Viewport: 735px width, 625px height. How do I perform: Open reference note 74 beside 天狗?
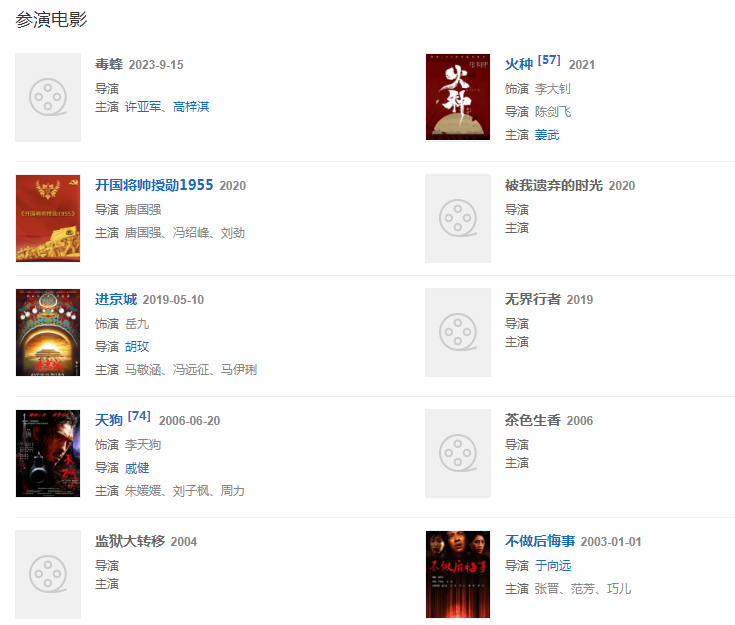tap(139, 416)
